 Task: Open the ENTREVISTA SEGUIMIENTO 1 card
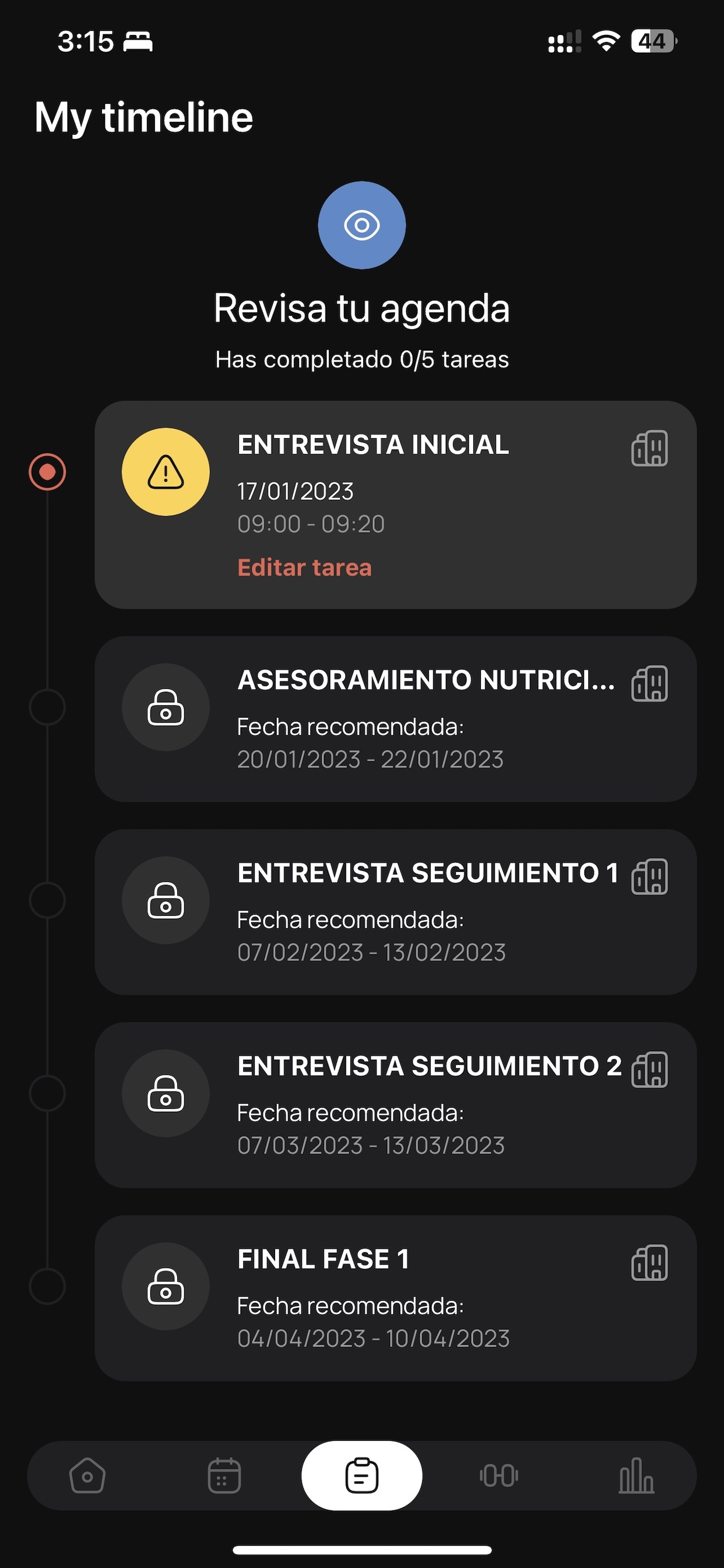395,912
